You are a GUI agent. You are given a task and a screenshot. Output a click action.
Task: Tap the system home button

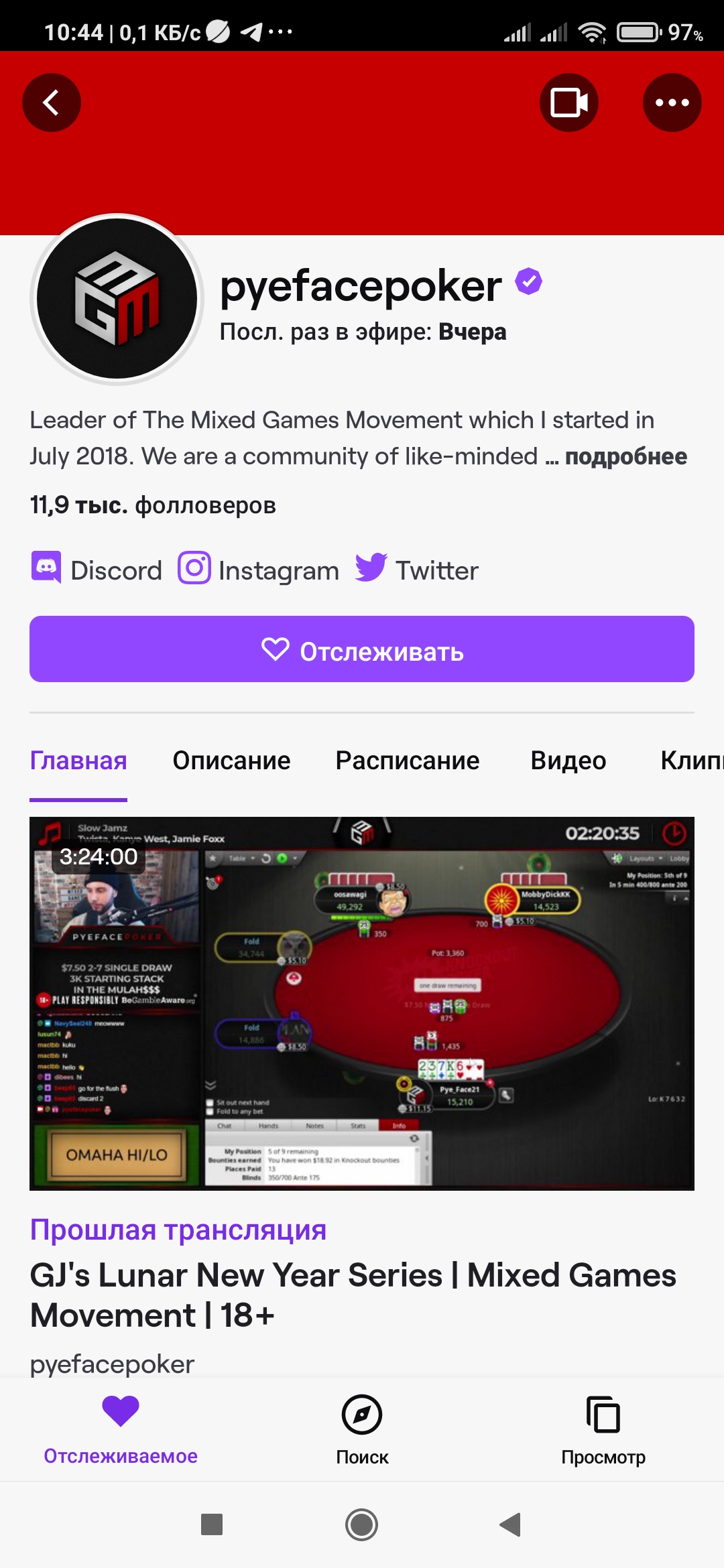click(x=362, y=1524)
